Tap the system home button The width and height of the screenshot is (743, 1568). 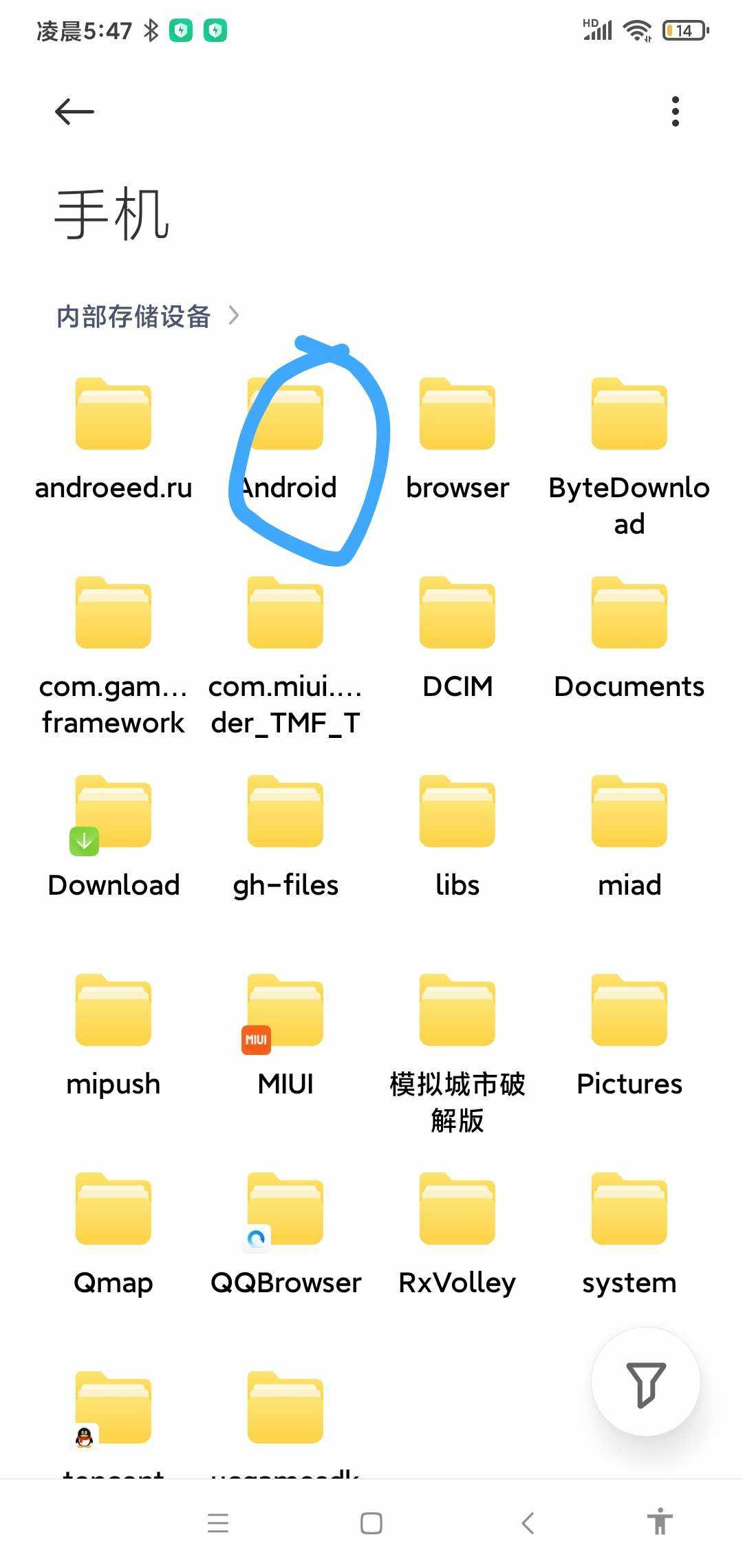coord(371,1523)
